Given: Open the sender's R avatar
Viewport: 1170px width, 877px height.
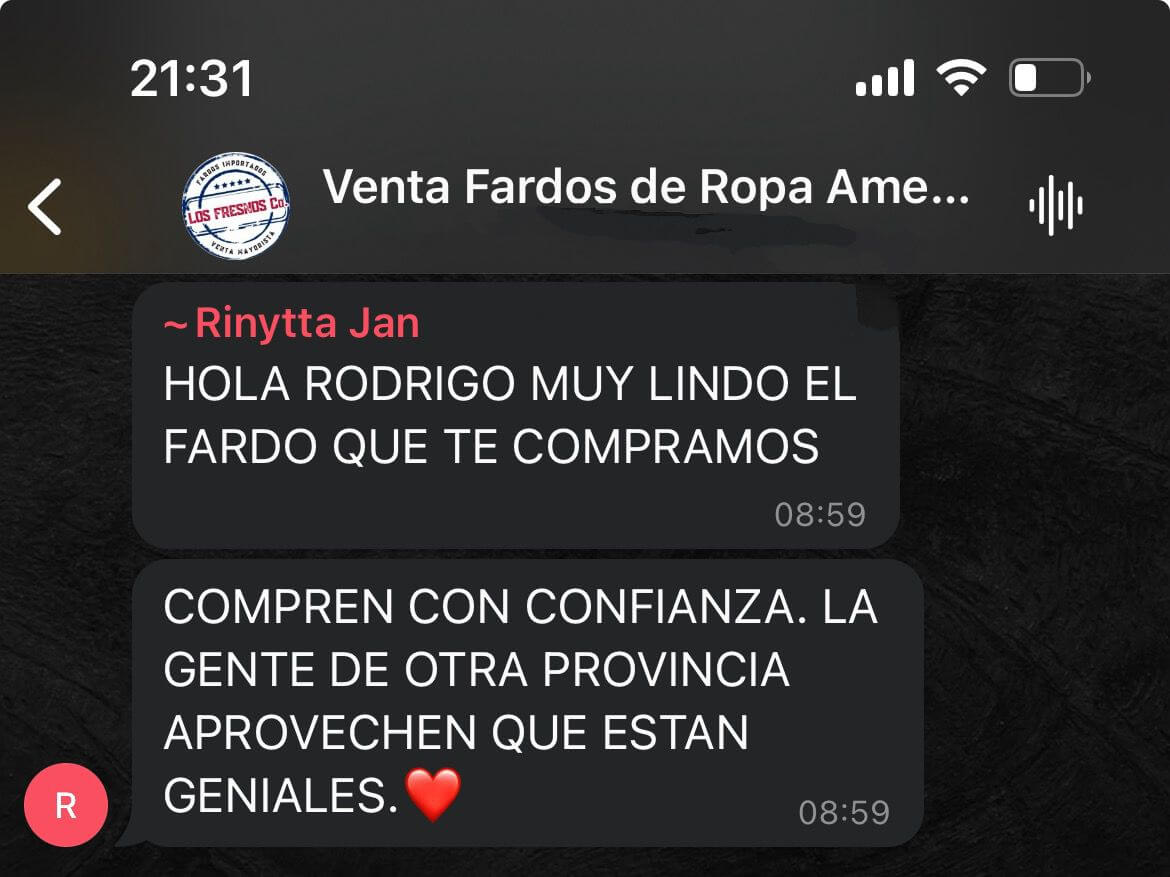Looking at the screenshot, I should click(x=66, y=806).
